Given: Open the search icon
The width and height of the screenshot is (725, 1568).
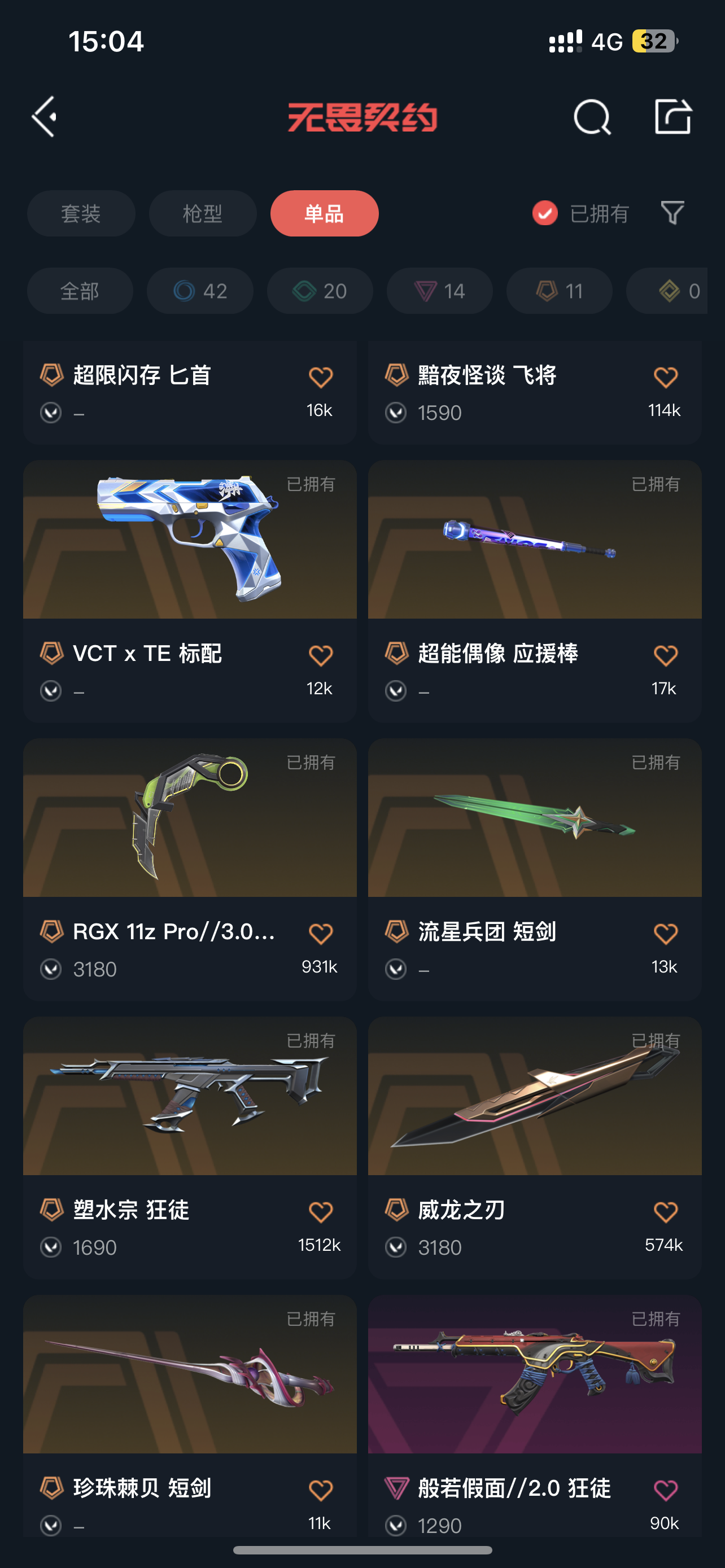Looking at the screenshot, I should coord(592,116).
